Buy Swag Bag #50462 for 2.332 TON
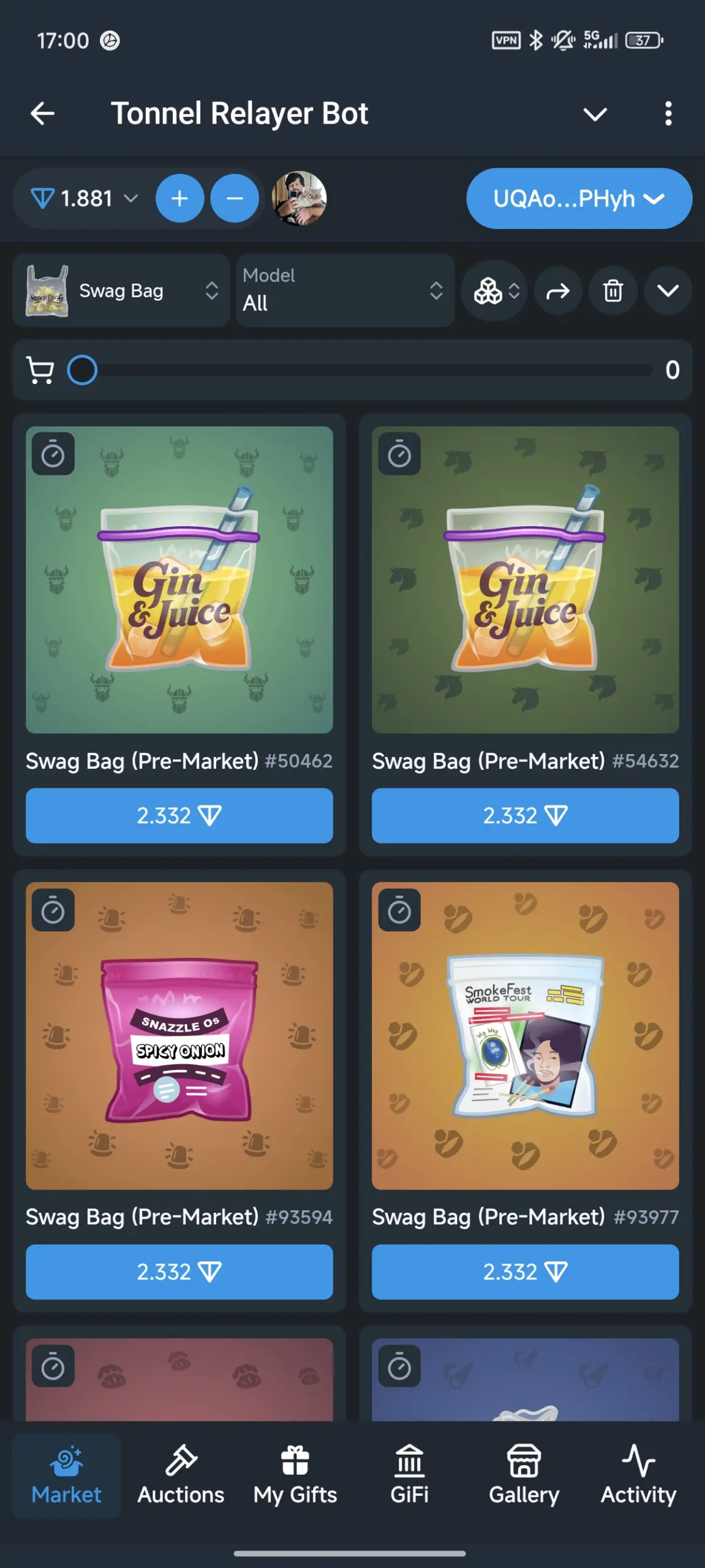Screen dimensions: 705x1568 179,815
